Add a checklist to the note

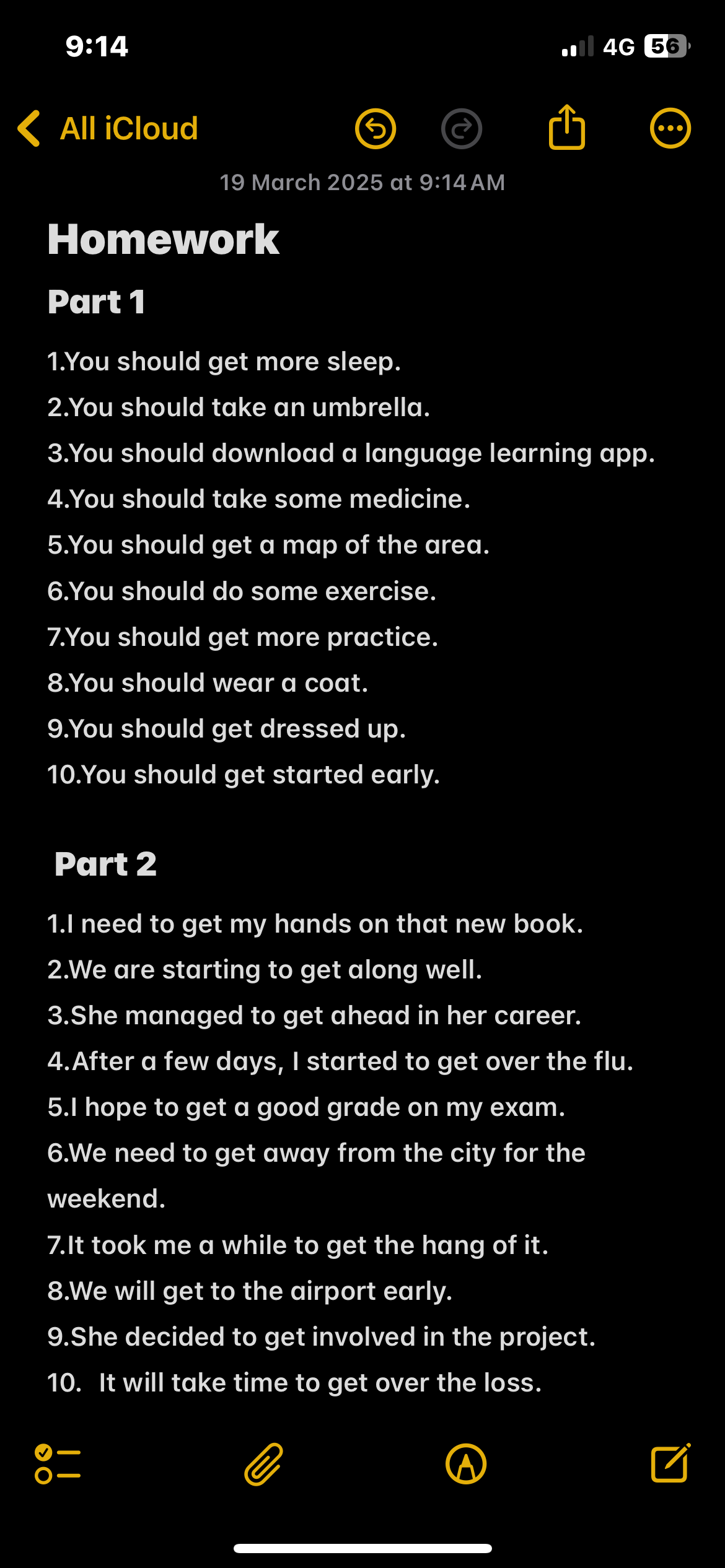tap(58, 1464)
